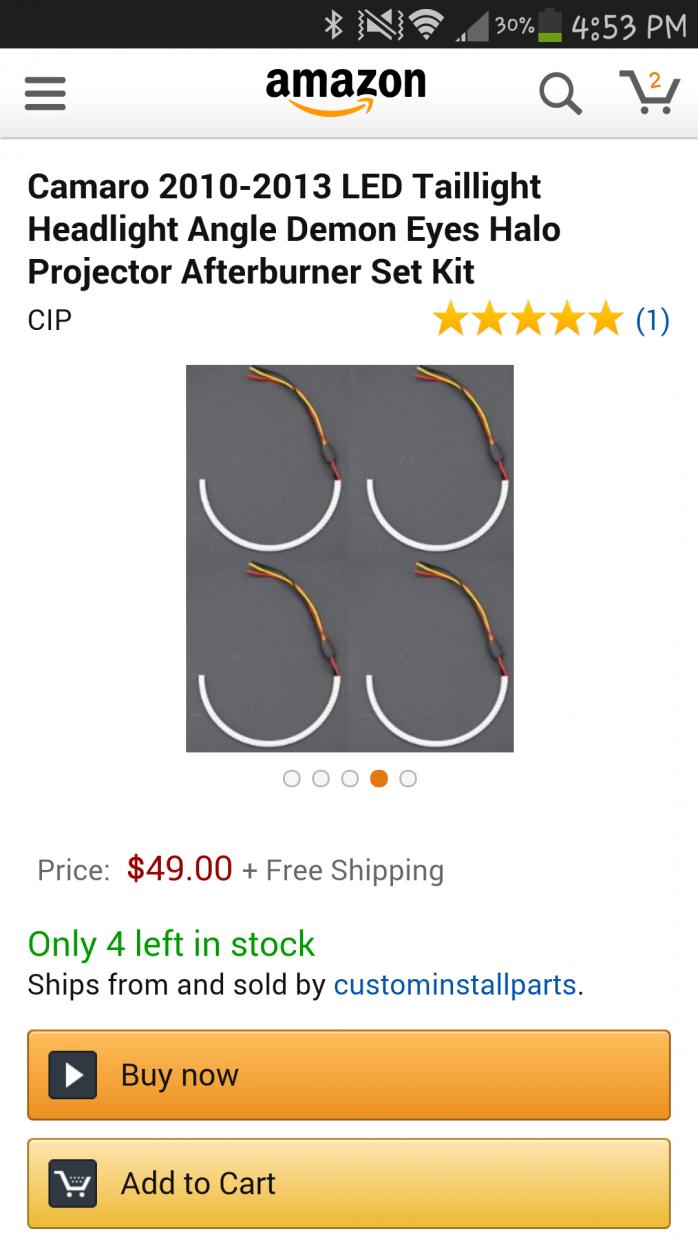Go to the Amazon home page
Viewport: 698px width, 1240px height.
[346, 92]
